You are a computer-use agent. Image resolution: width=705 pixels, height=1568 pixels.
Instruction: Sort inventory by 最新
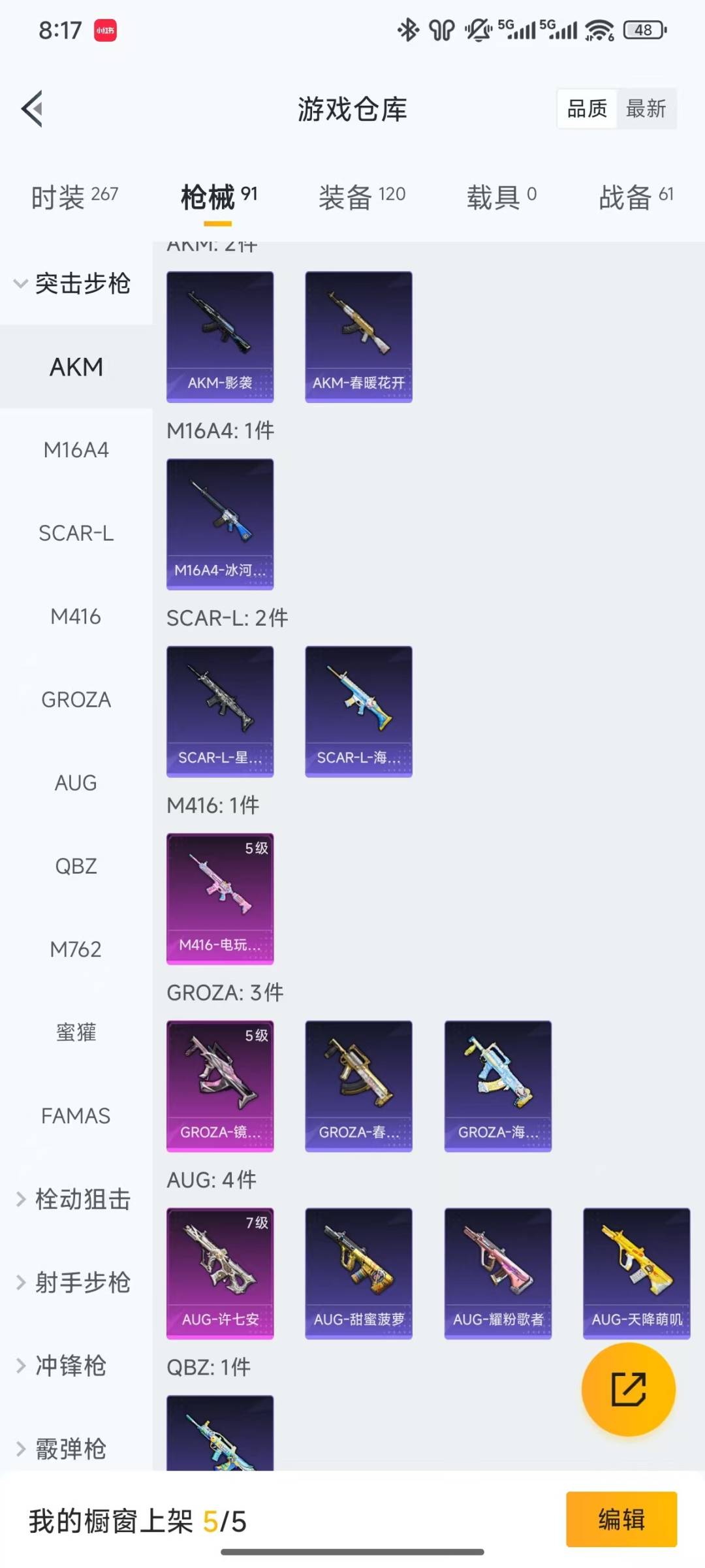point(646,109)
